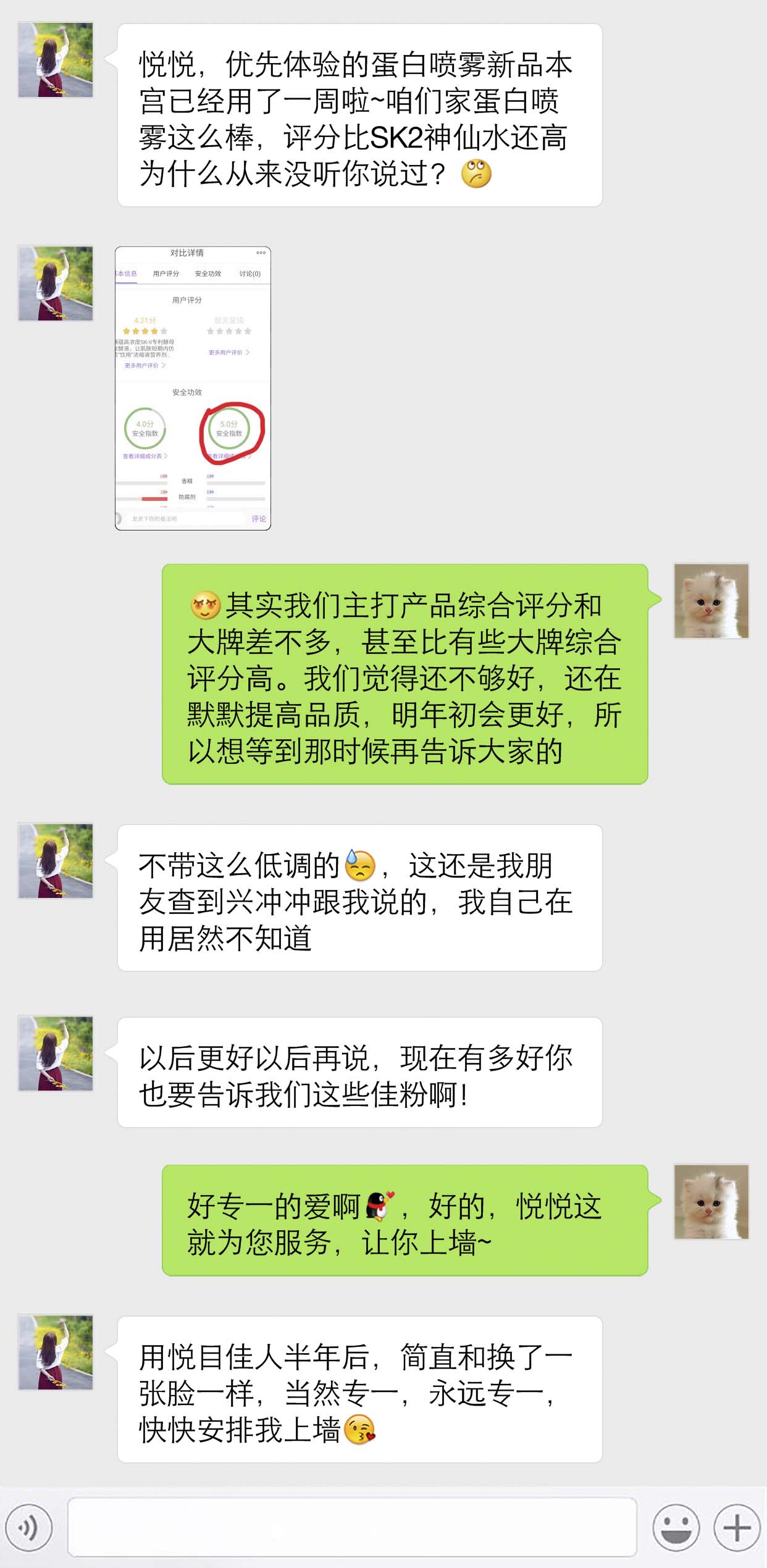Open the plus attachments menu
Image resolution: width=767 pixels, height=1568 pixels.
pyautogui.click(x=736, y=1528)
